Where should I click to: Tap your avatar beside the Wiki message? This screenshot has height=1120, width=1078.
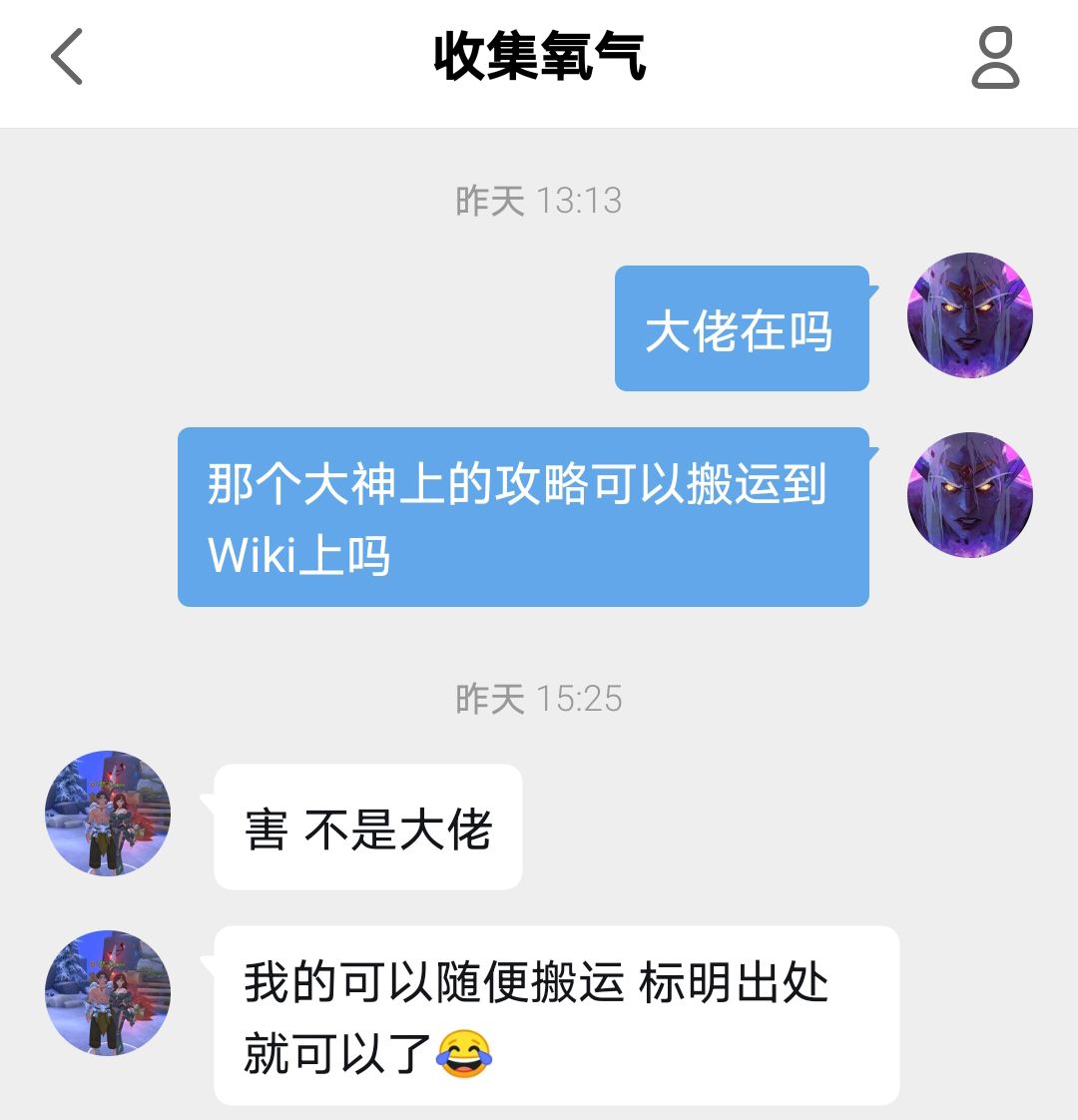click(969, 495)
